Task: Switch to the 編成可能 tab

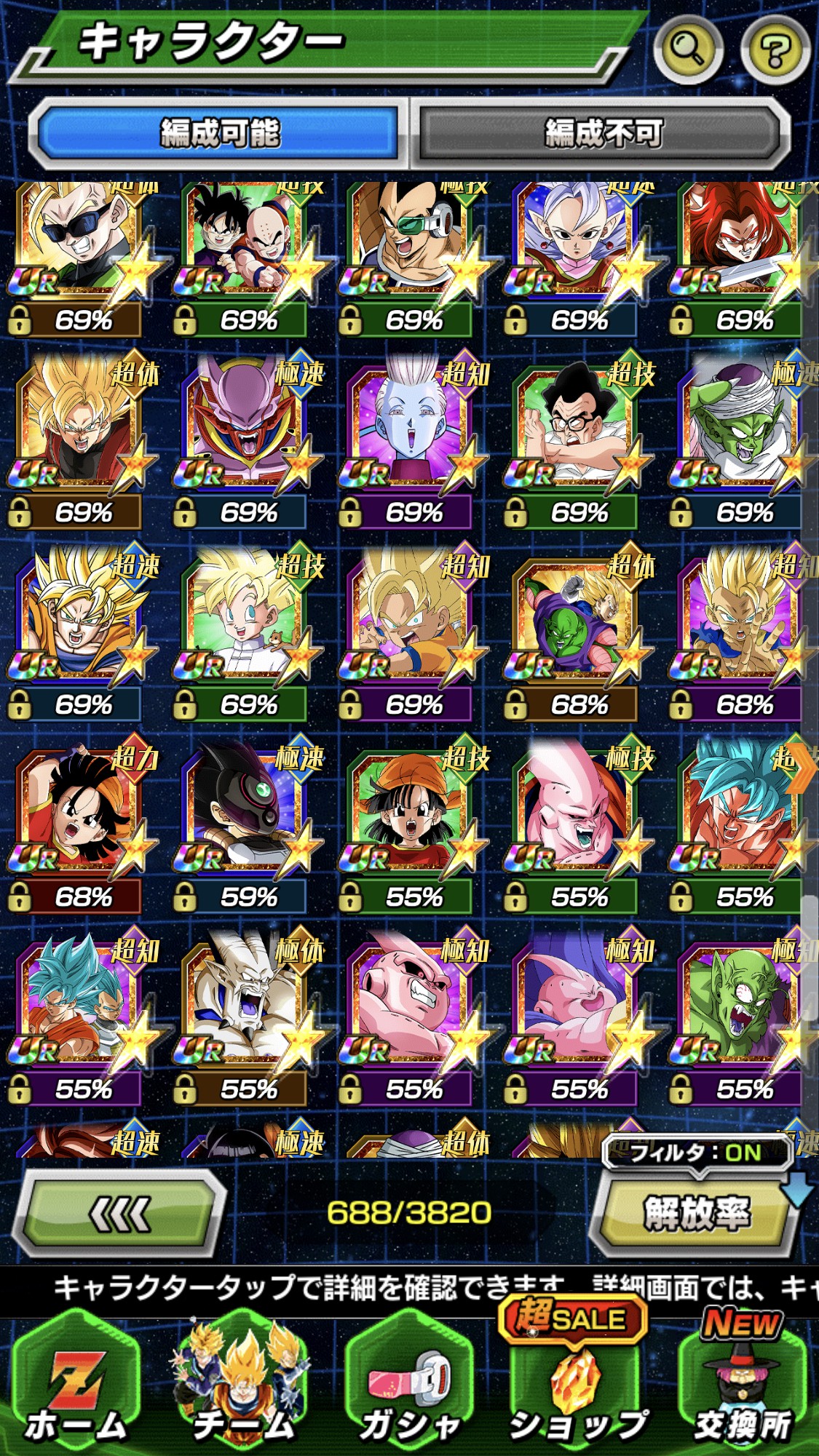Action: pos(220,133)
